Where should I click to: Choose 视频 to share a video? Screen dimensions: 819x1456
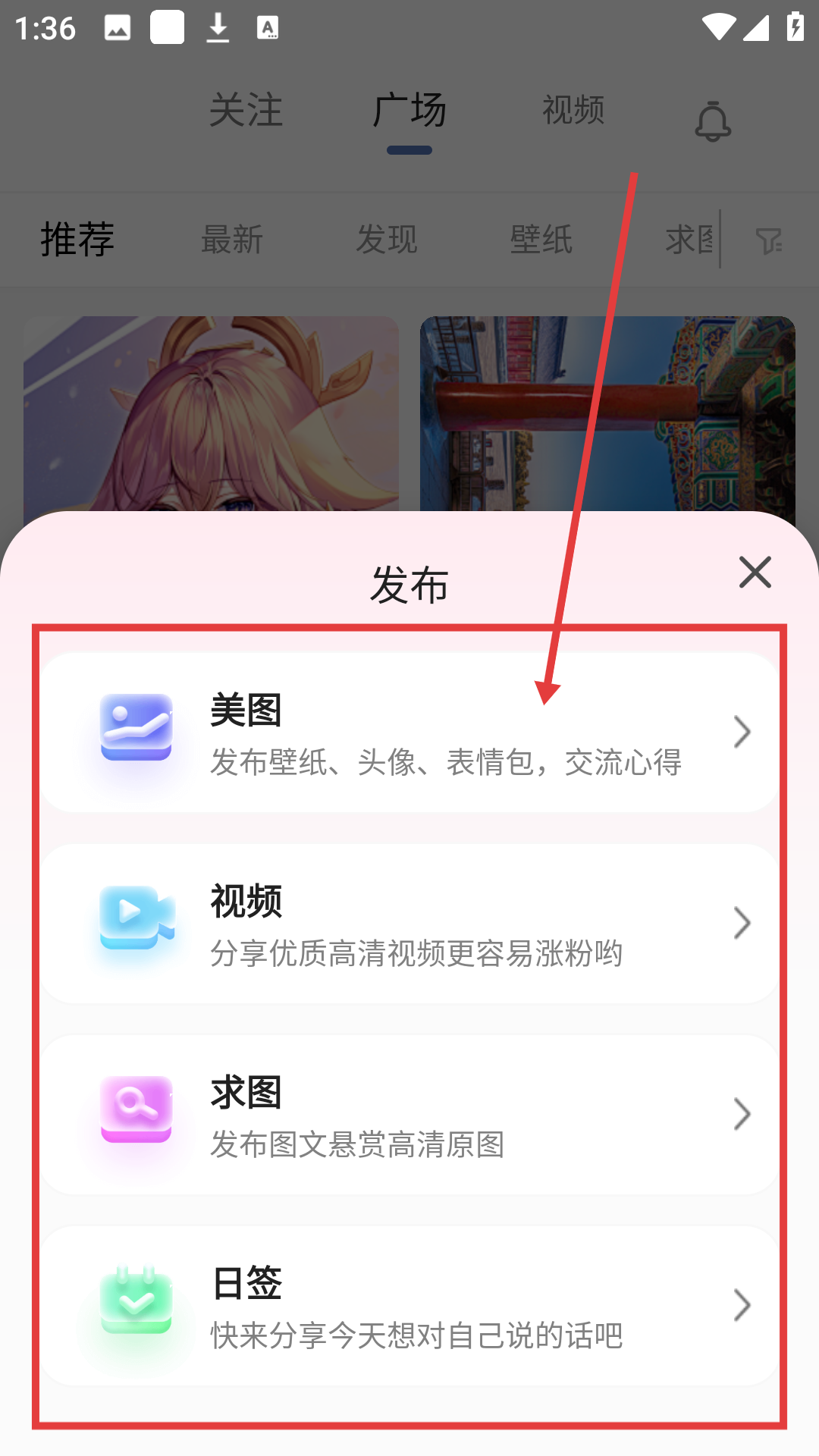(x=409, y=924)
